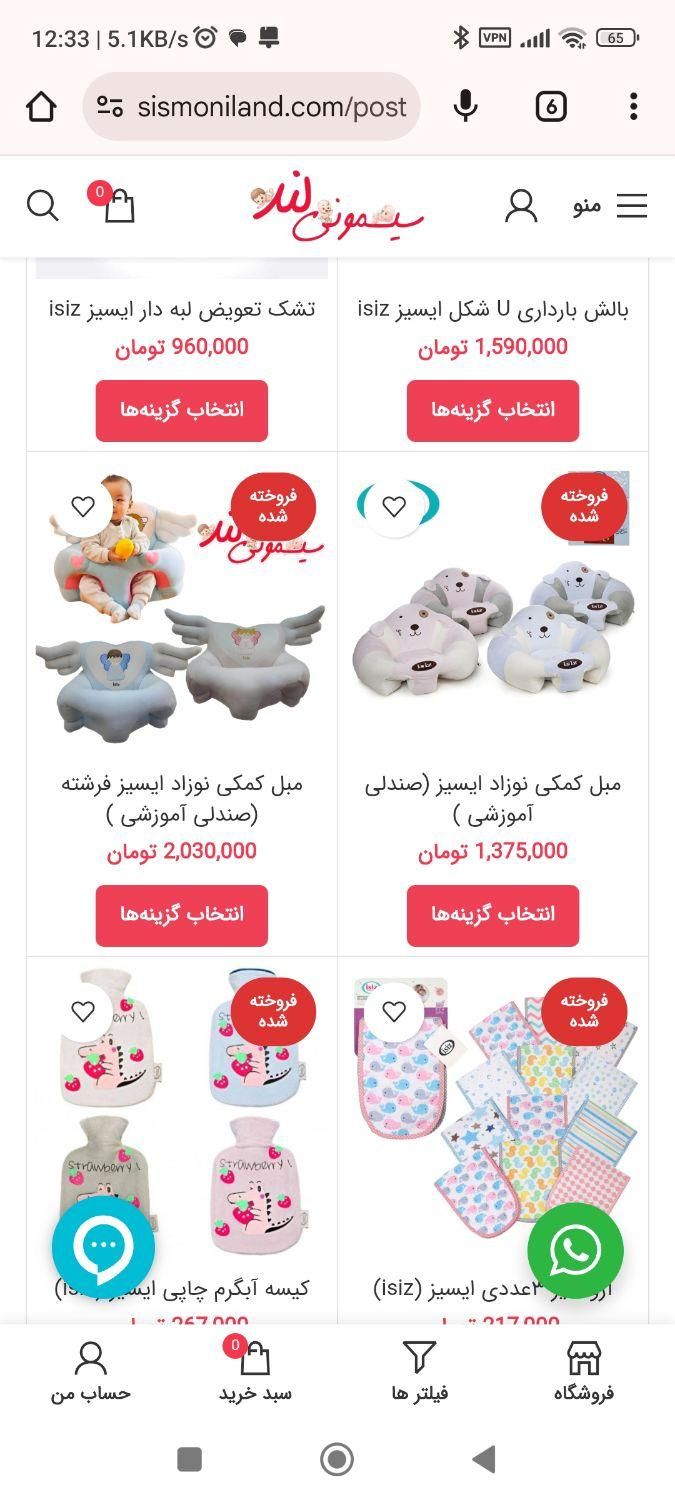The image size is (675, 1500).
Task: Contact the shop via WhatsApp button
Action: coord(575,1250)
